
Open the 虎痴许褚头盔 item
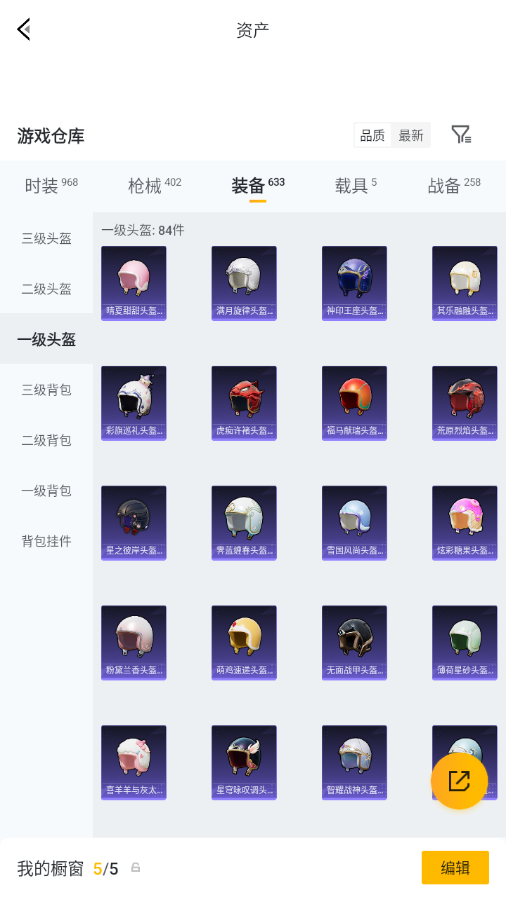(x=244, y=403)
